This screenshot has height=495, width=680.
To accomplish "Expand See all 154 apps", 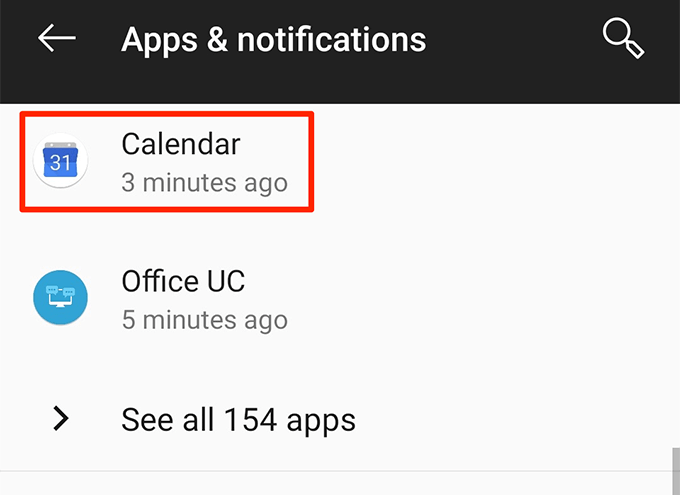I will (x=237, y=418).
